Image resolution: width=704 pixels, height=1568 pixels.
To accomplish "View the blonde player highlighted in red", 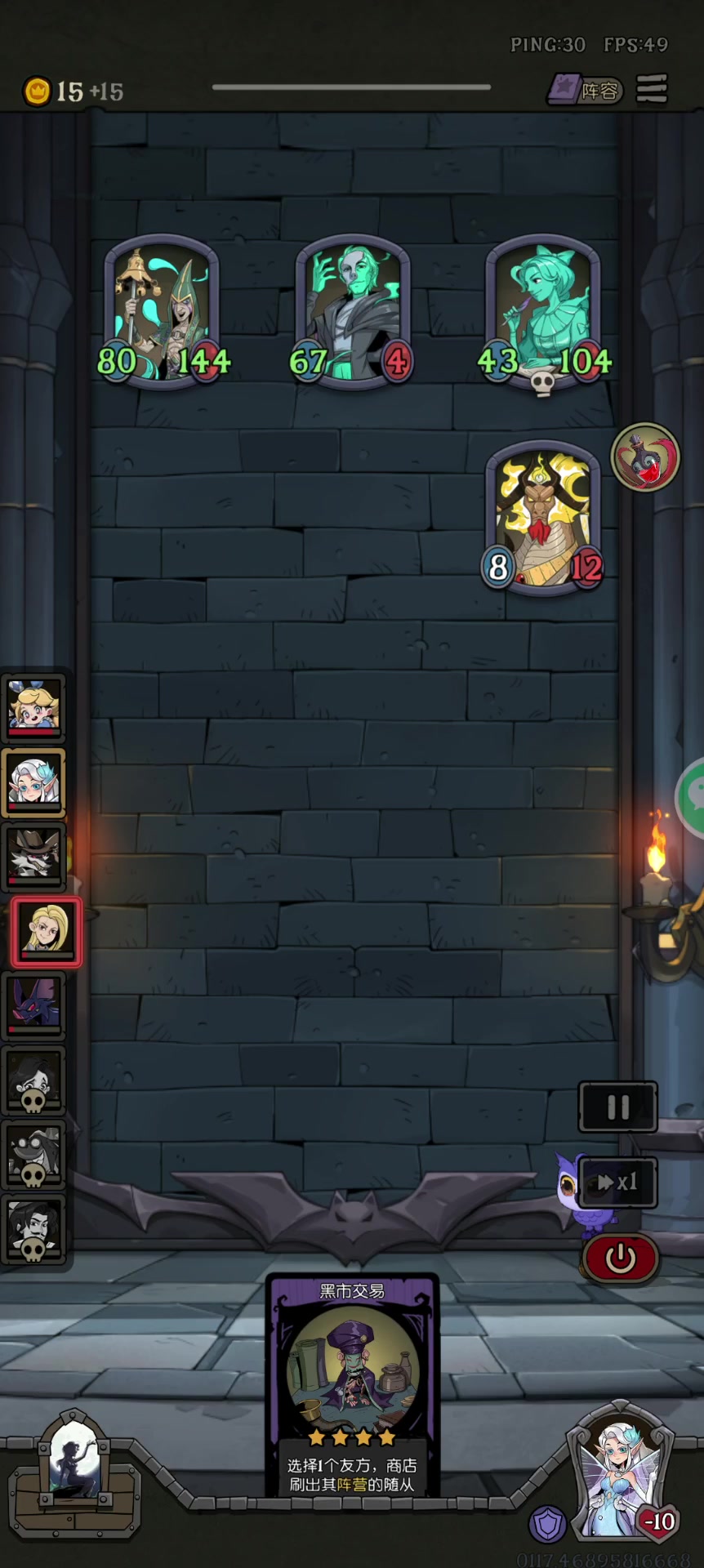I will coord(46,932).
